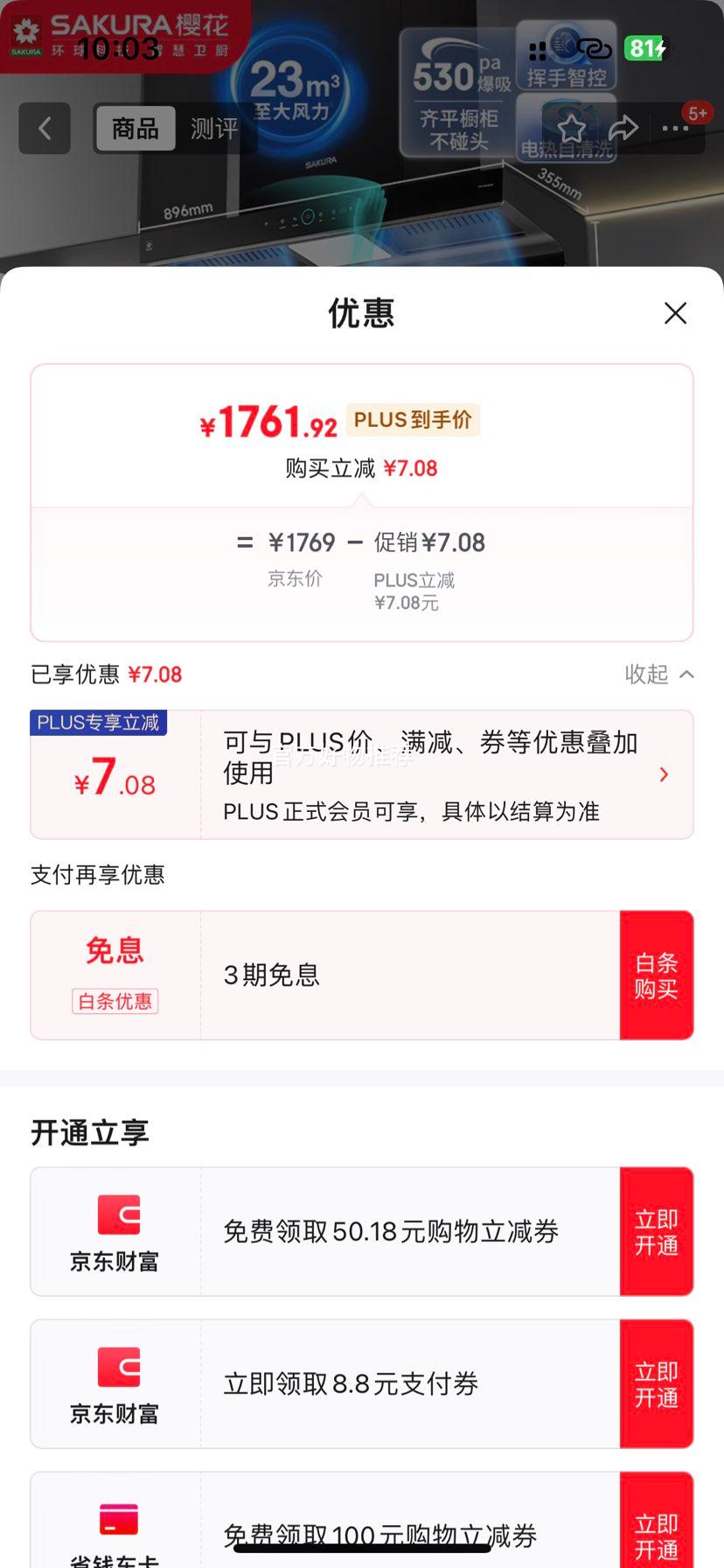Close the 优惠 discount panel
Viewport: 724px width, 1568px height.
675,313
